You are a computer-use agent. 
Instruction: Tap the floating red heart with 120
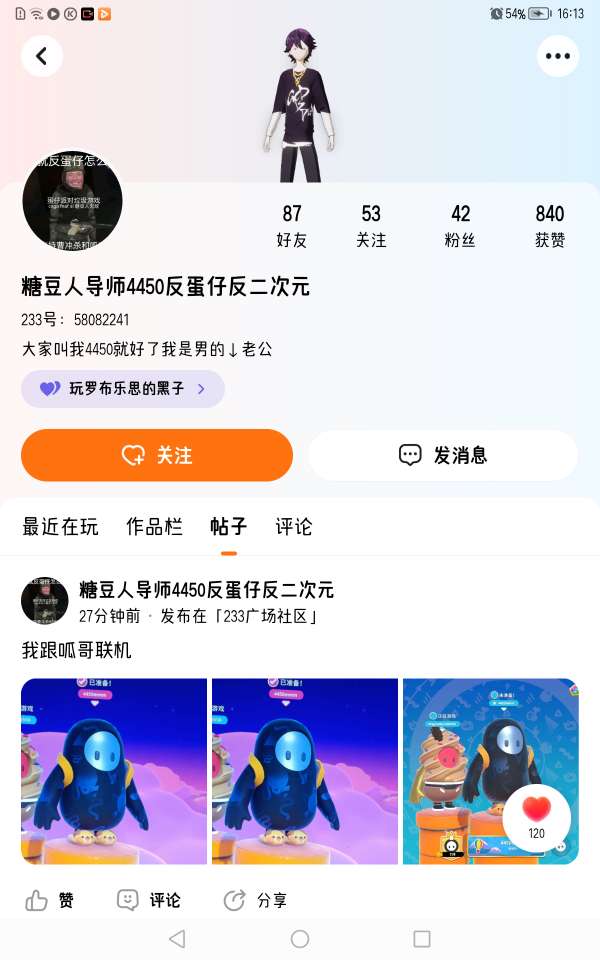[537, 813]
